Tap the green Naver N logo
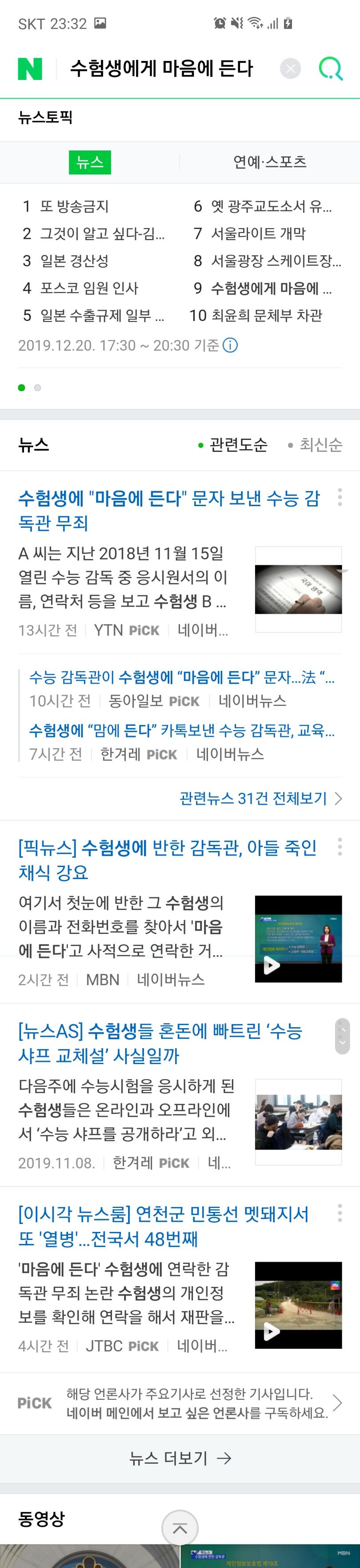 click(x=30, y=69)
